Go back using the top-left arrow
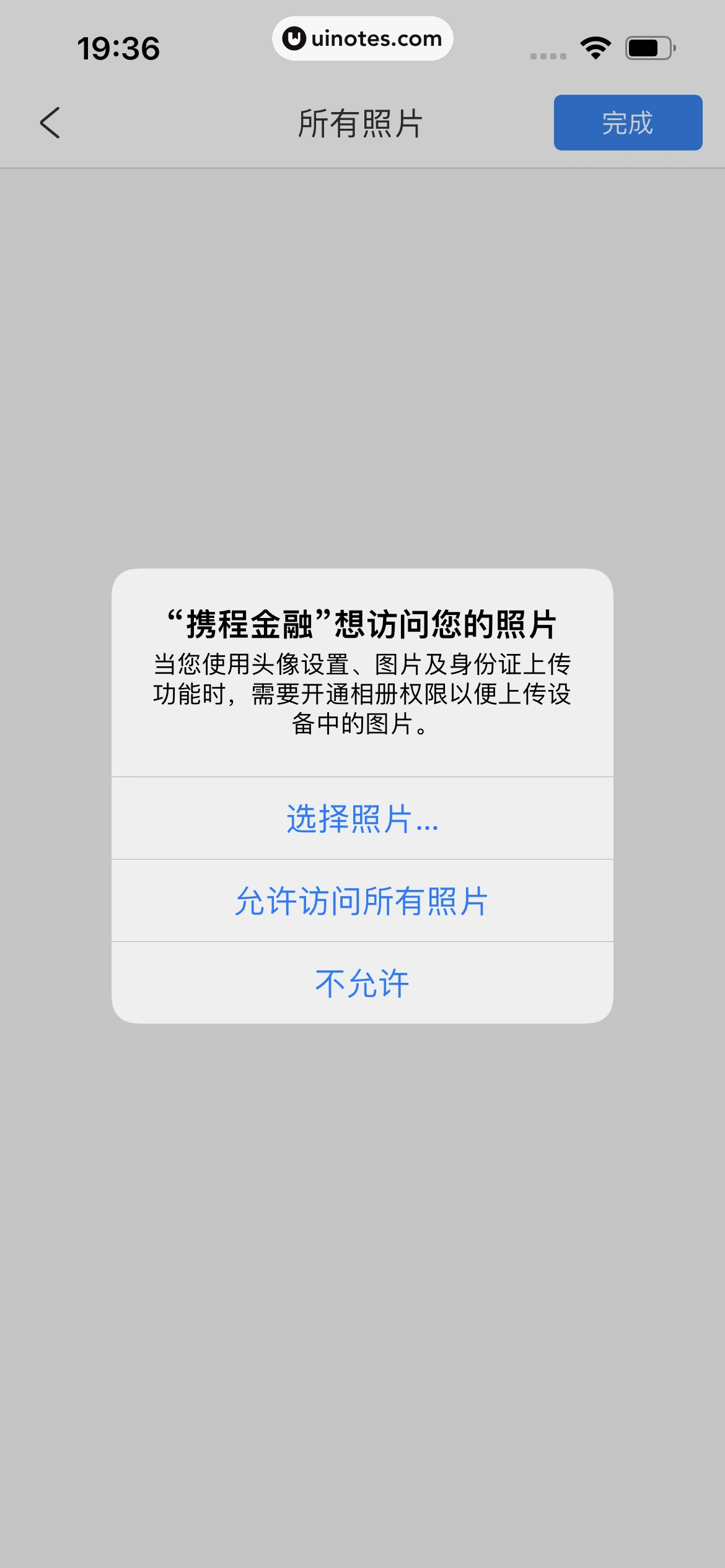Screen dimensions: 725x1568 click(x=50, y=123)
